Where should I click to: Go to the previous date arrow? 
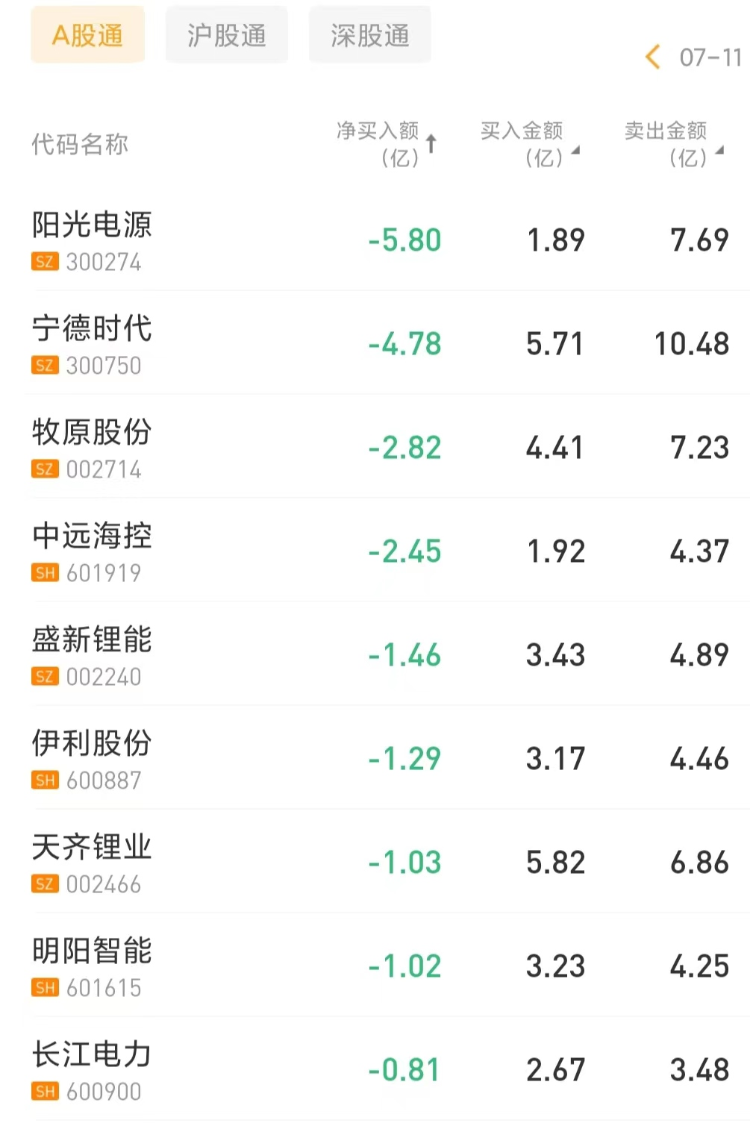(x=654, y=57)
